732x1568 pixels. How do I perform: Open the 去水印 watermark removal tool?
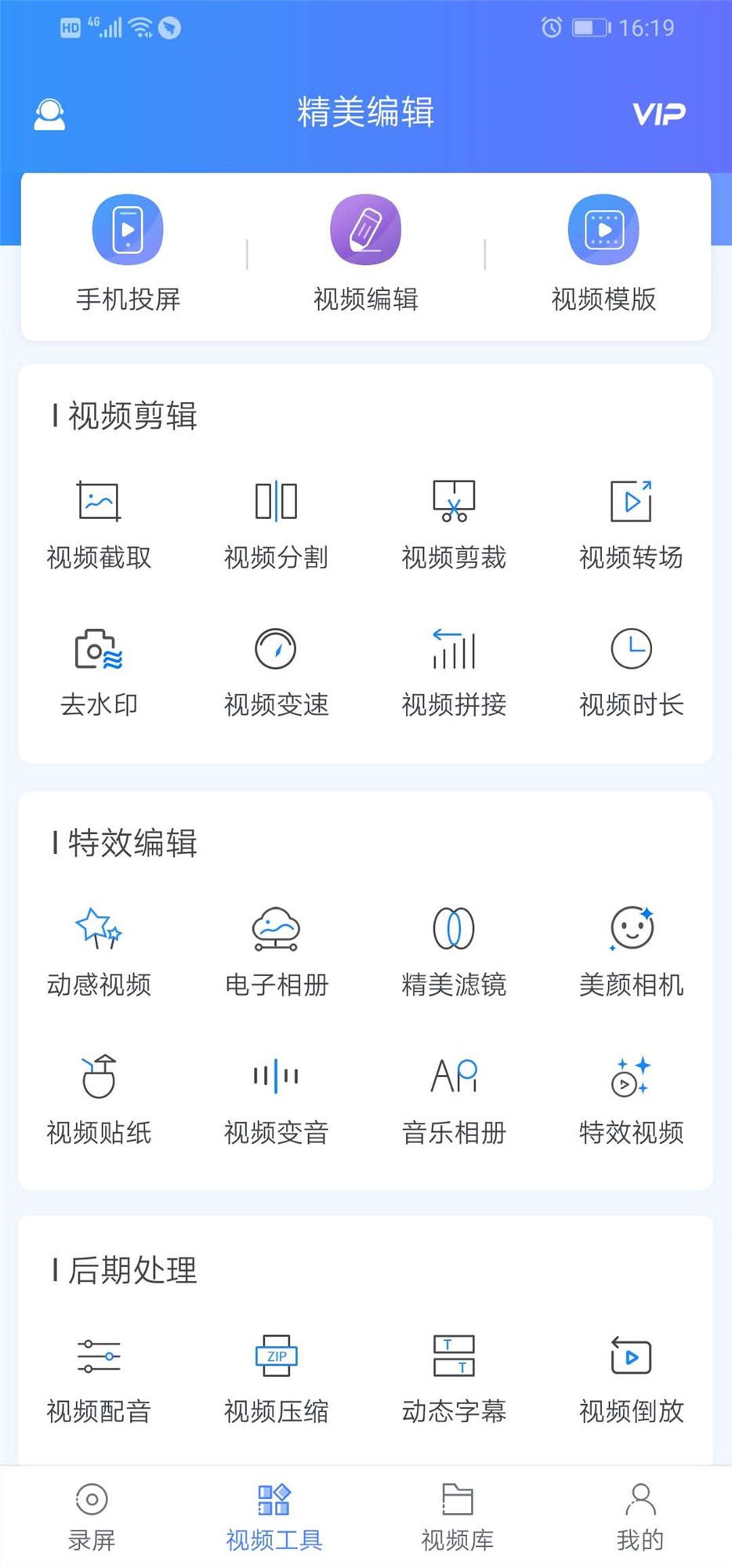click(x=99, y=670)
